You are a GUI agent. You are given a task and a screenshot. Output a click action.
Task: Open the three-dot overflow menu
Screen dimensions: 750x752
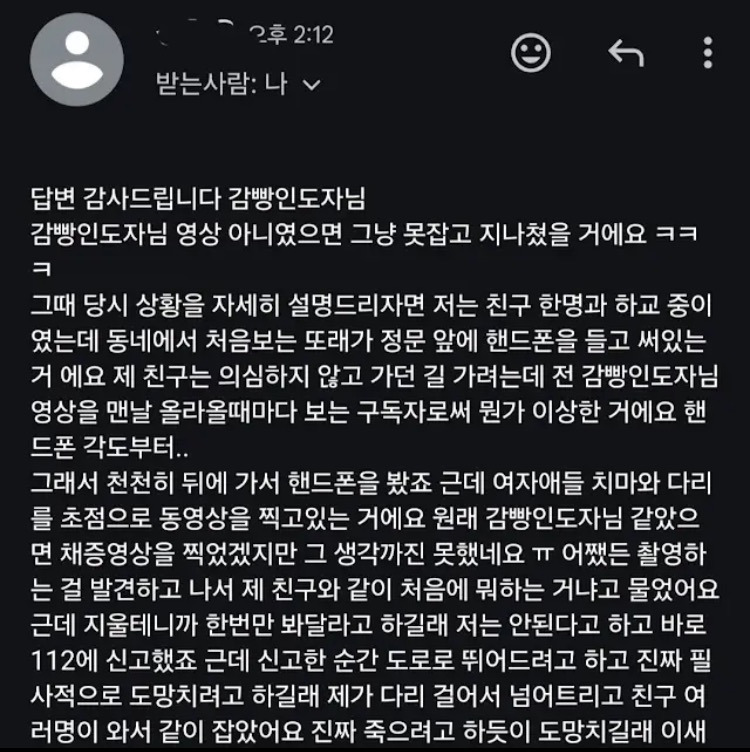tap(708, 53)
